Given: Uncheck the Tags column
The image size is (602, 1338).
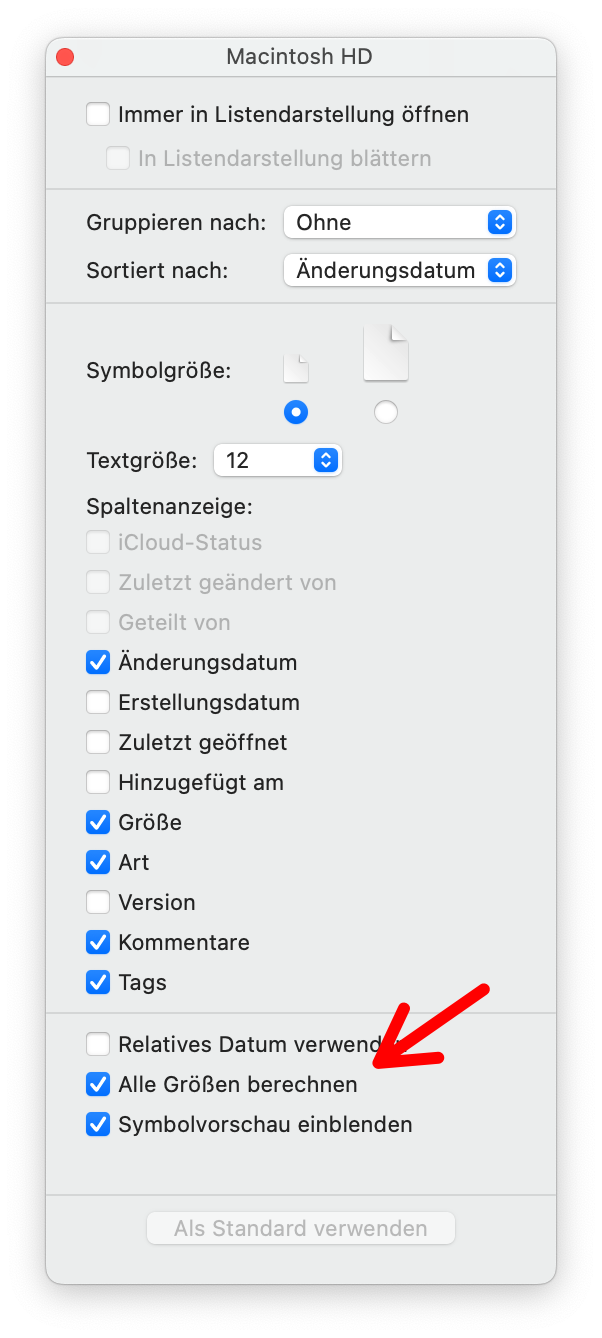Looking at the screenshot, I should tap(98, 982).
